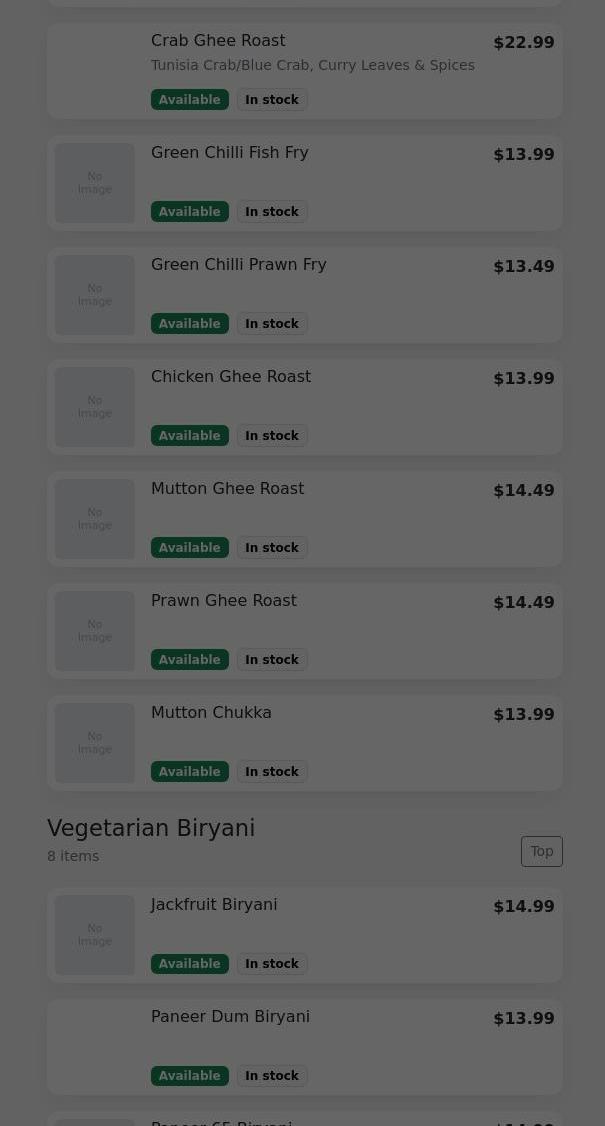The width and height of the screenshot is (605, 1126).
Task: View Green Chilli Prawn Fry details
Action: 304,294
